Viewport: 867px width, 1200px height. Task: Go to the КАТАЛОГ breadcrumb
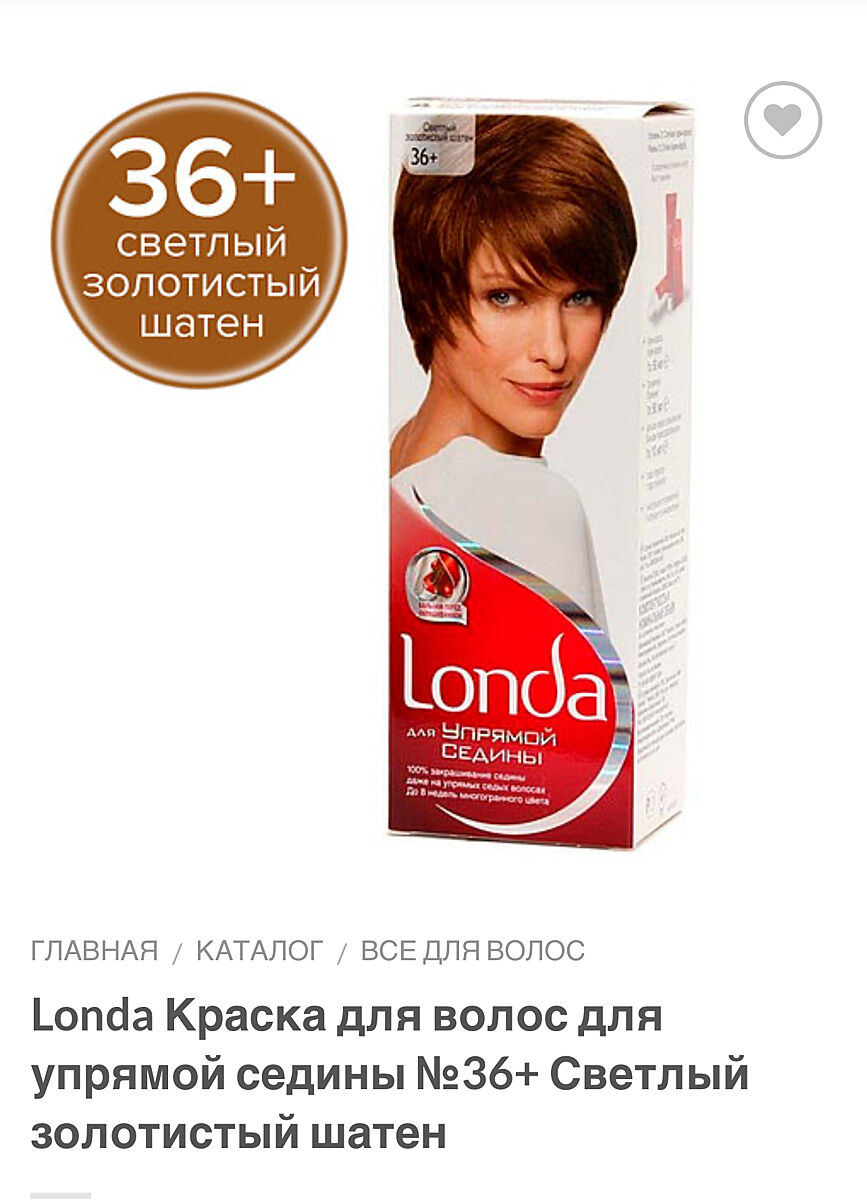click(260, 950)
